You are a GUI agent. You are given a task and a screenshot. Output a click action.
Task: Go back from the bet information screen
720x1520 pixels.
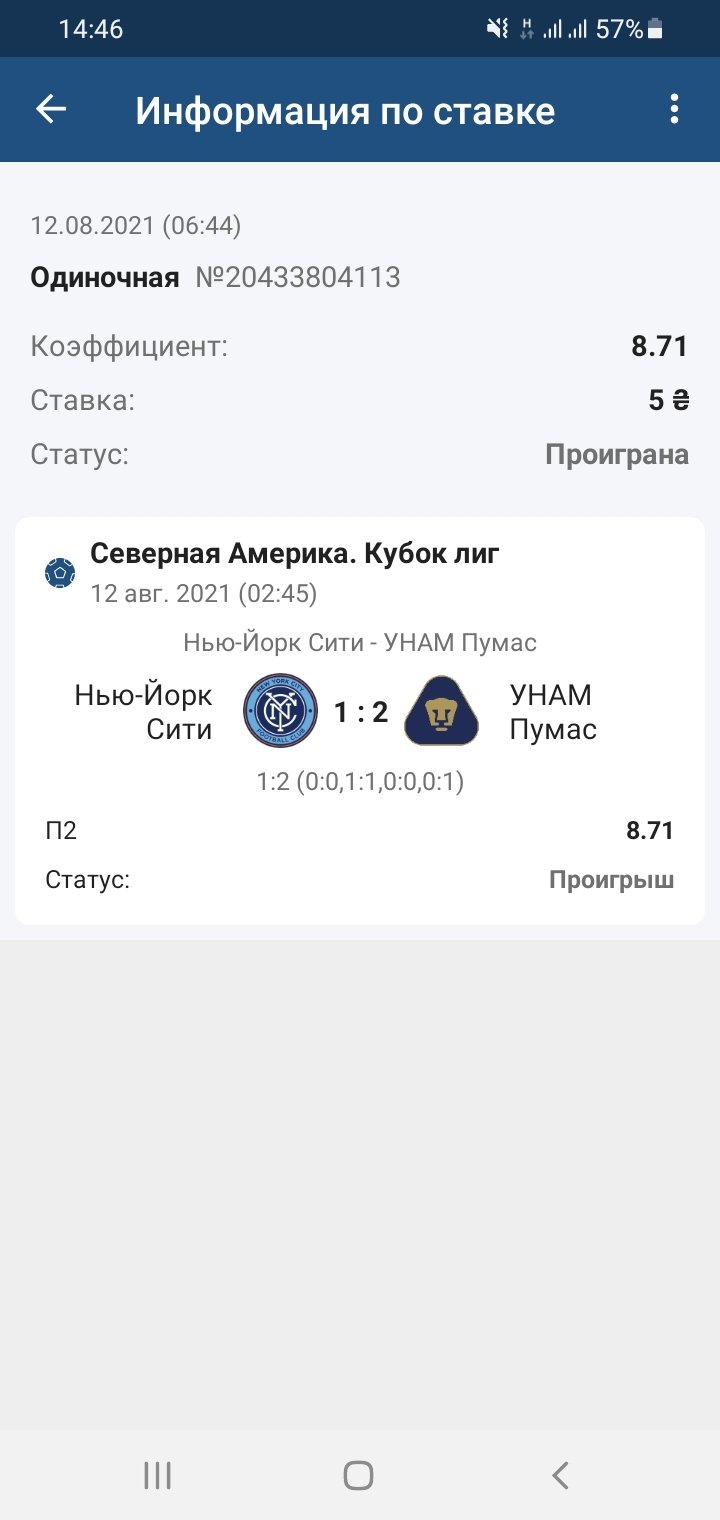50,109
